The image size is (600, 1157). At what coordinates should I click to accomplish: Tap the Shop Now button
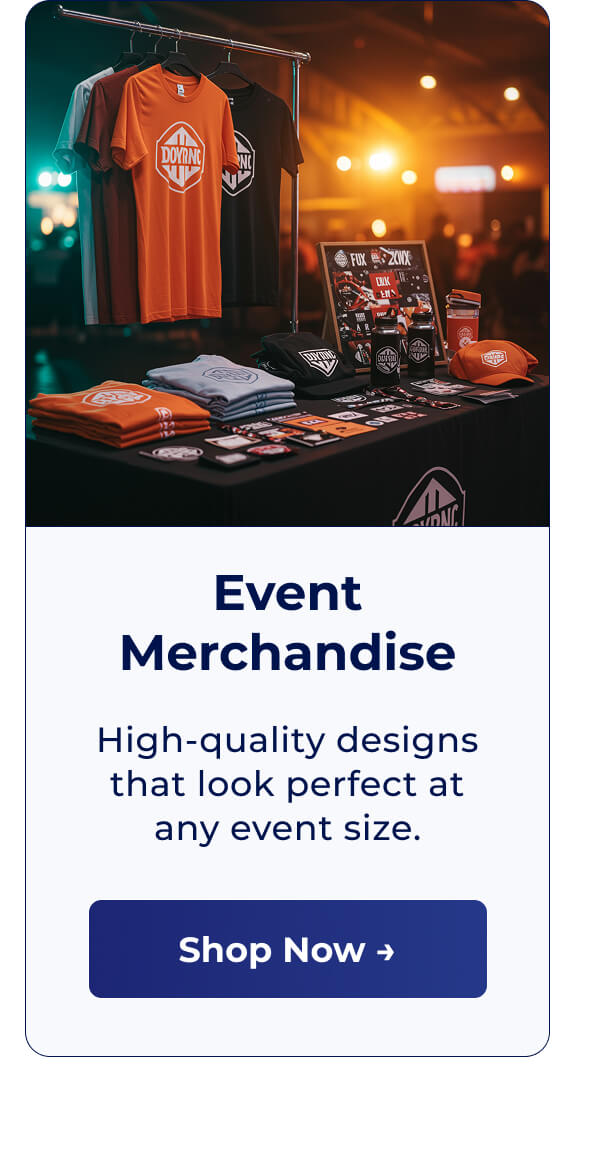287,949
